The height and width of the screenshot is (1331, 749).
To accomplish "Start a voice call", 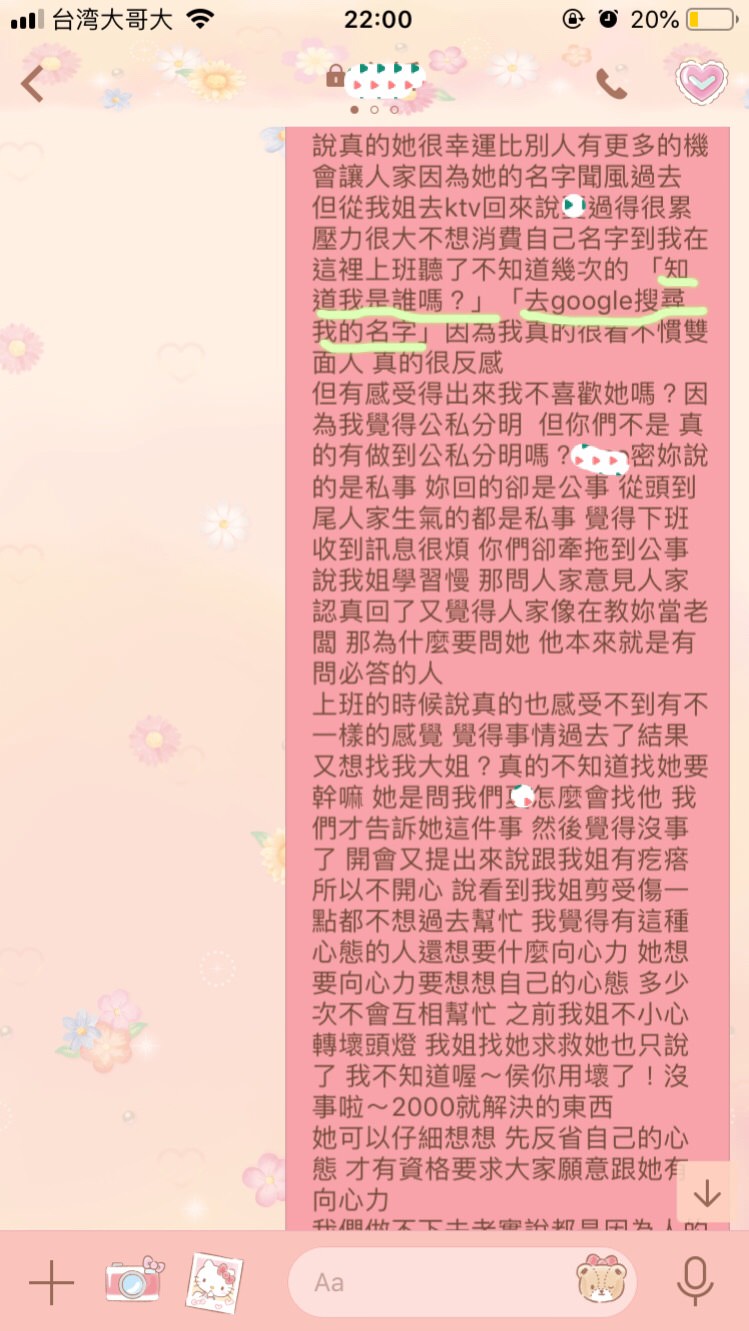I will click(x=611, y=84).
